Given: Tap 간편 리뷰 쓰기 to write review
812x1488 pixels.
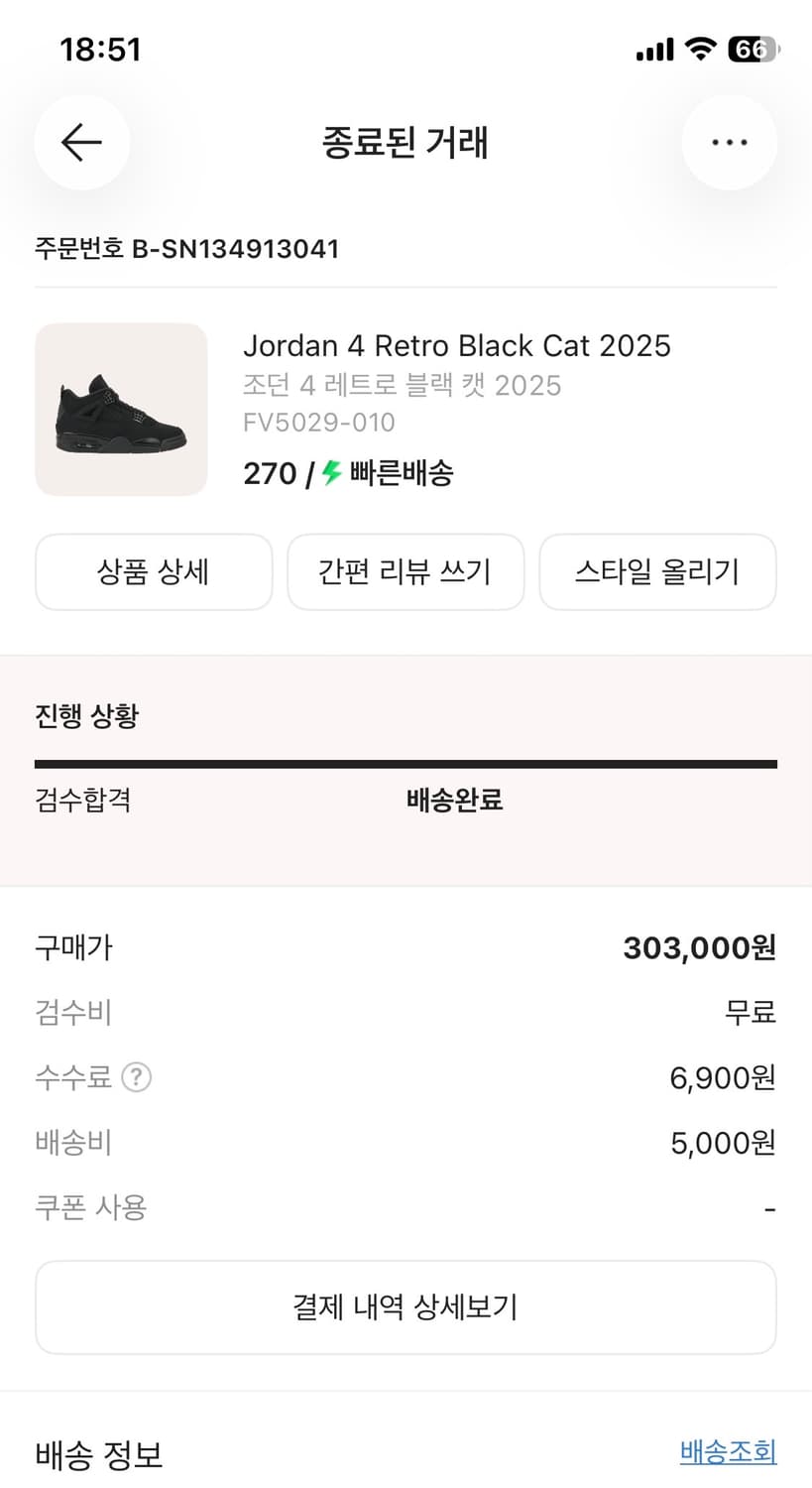Looking at the screenshot, I should (x=406, y=571).
